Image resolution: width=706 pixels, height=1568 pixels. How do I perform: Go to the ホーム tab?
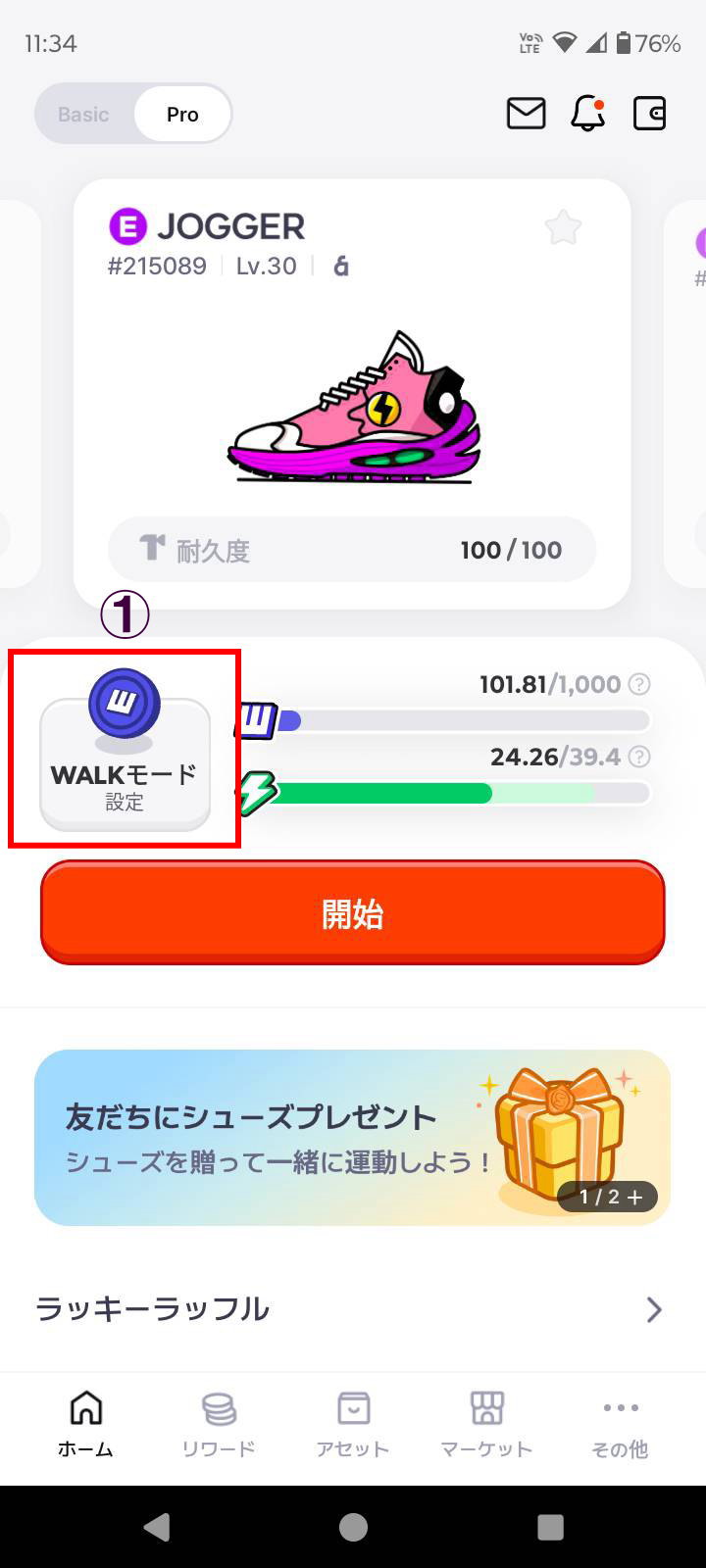(85, 1426)
